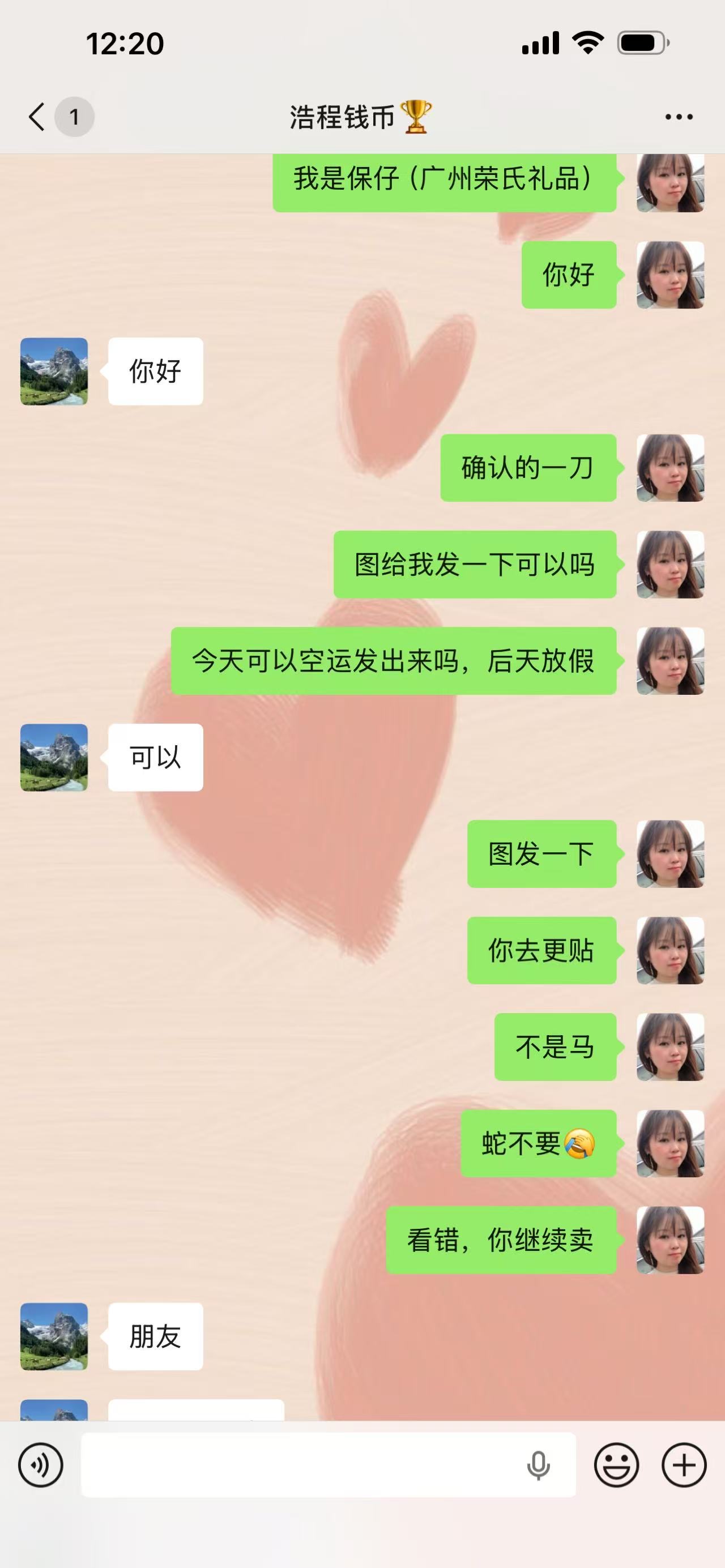Viewport: 725px width, 1568px height.
Task: Open the contact's avatar beside 可以
Action: (x=54, y=757)
